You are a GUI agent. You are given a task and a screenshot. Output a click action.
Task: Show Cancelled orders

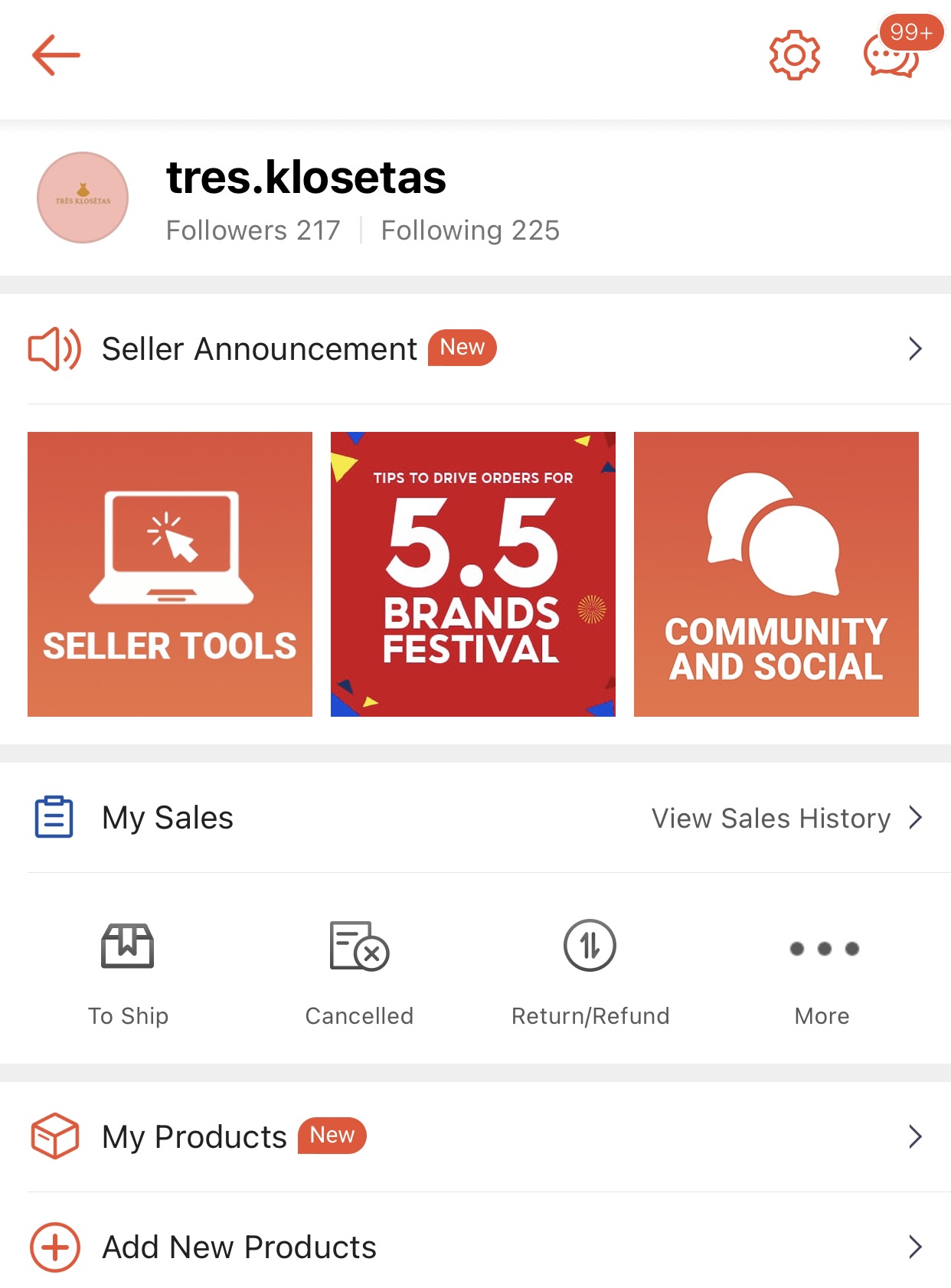359,971
